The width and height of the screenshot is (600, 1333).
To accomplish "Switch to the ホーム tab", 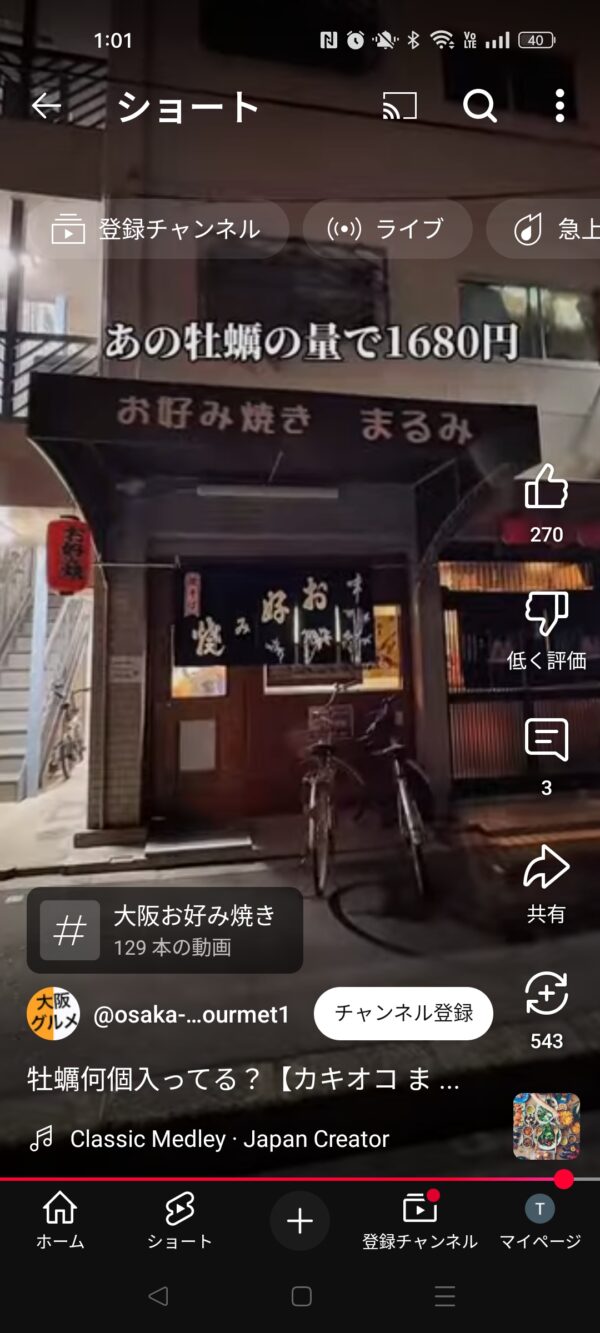I will (60, 1221).
